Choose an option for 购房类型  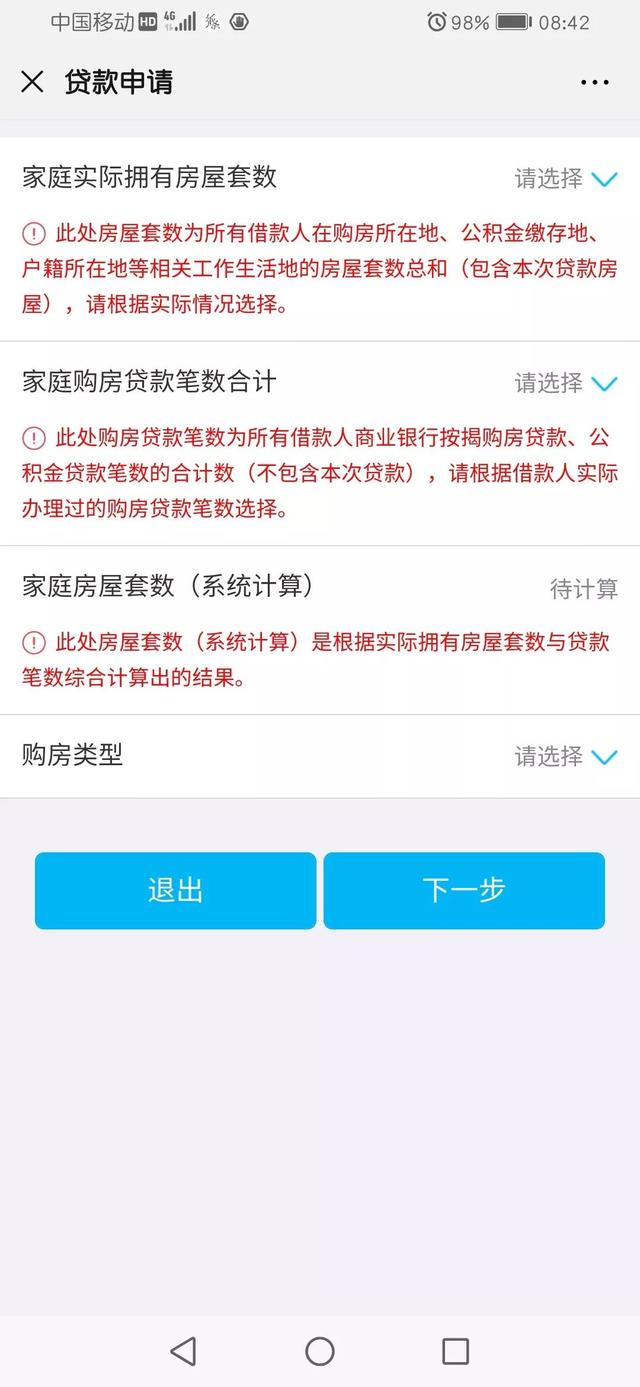click(566, 757)
